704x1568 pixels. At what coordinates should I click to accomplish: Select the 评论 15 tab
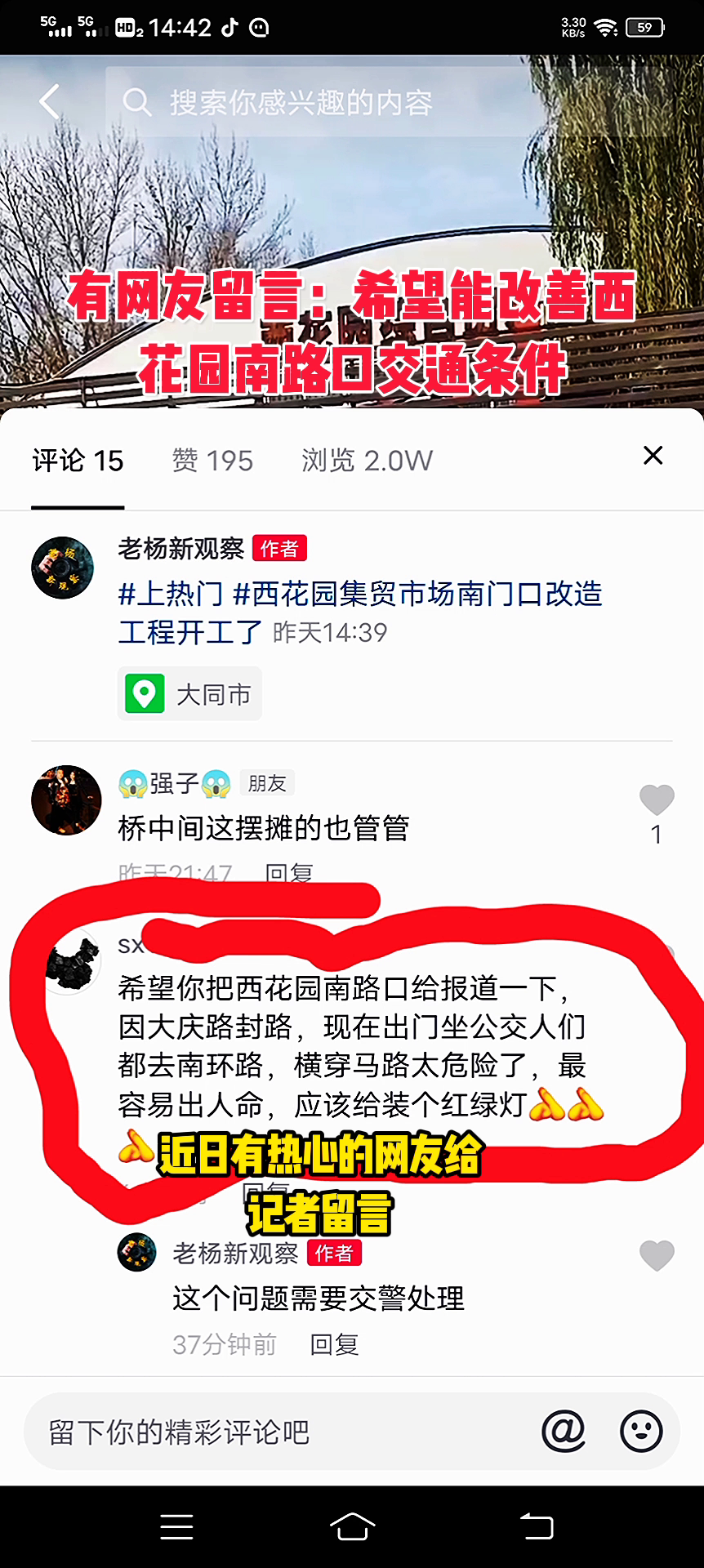click(78, 461)
